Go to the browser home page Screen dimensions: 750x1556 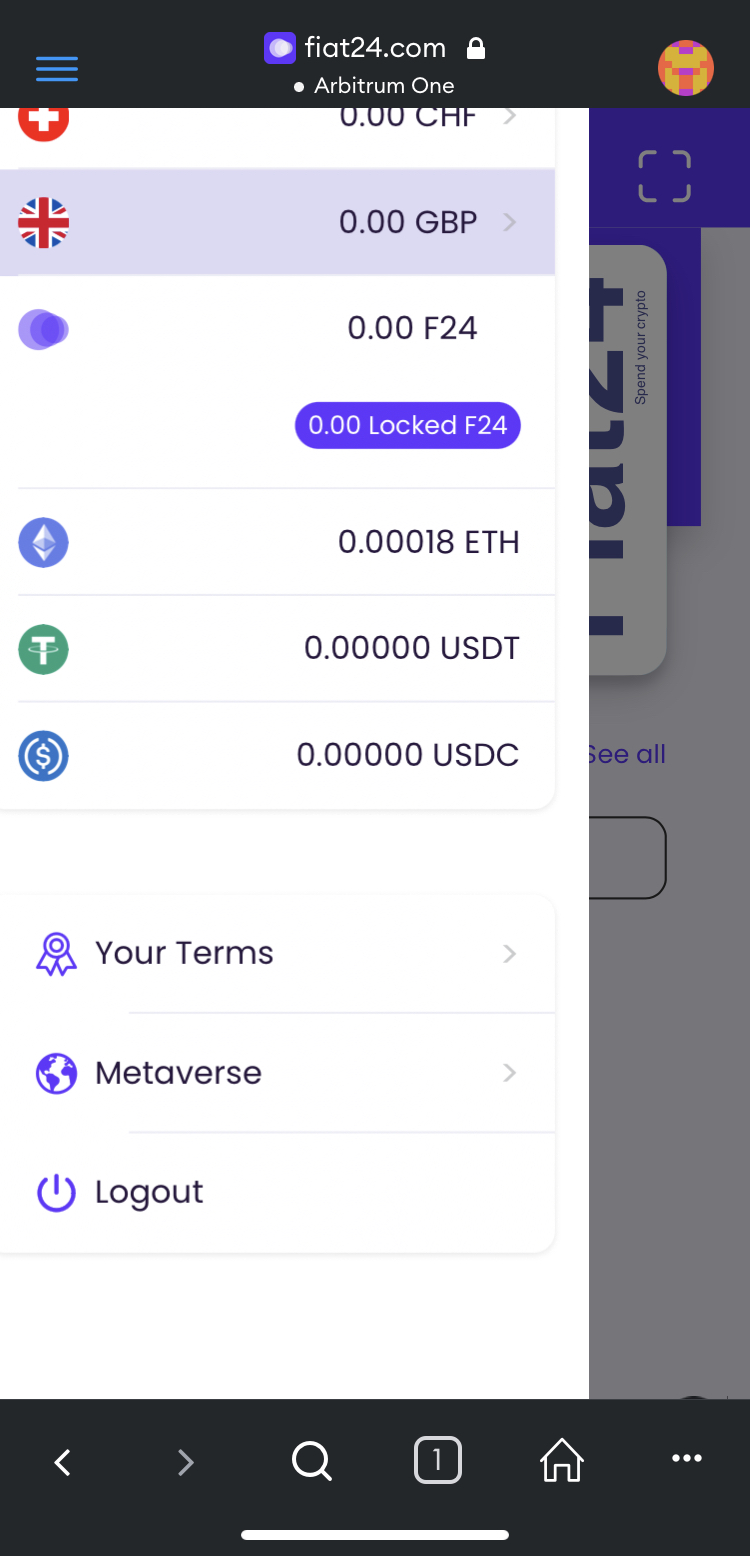point(562,1461)
